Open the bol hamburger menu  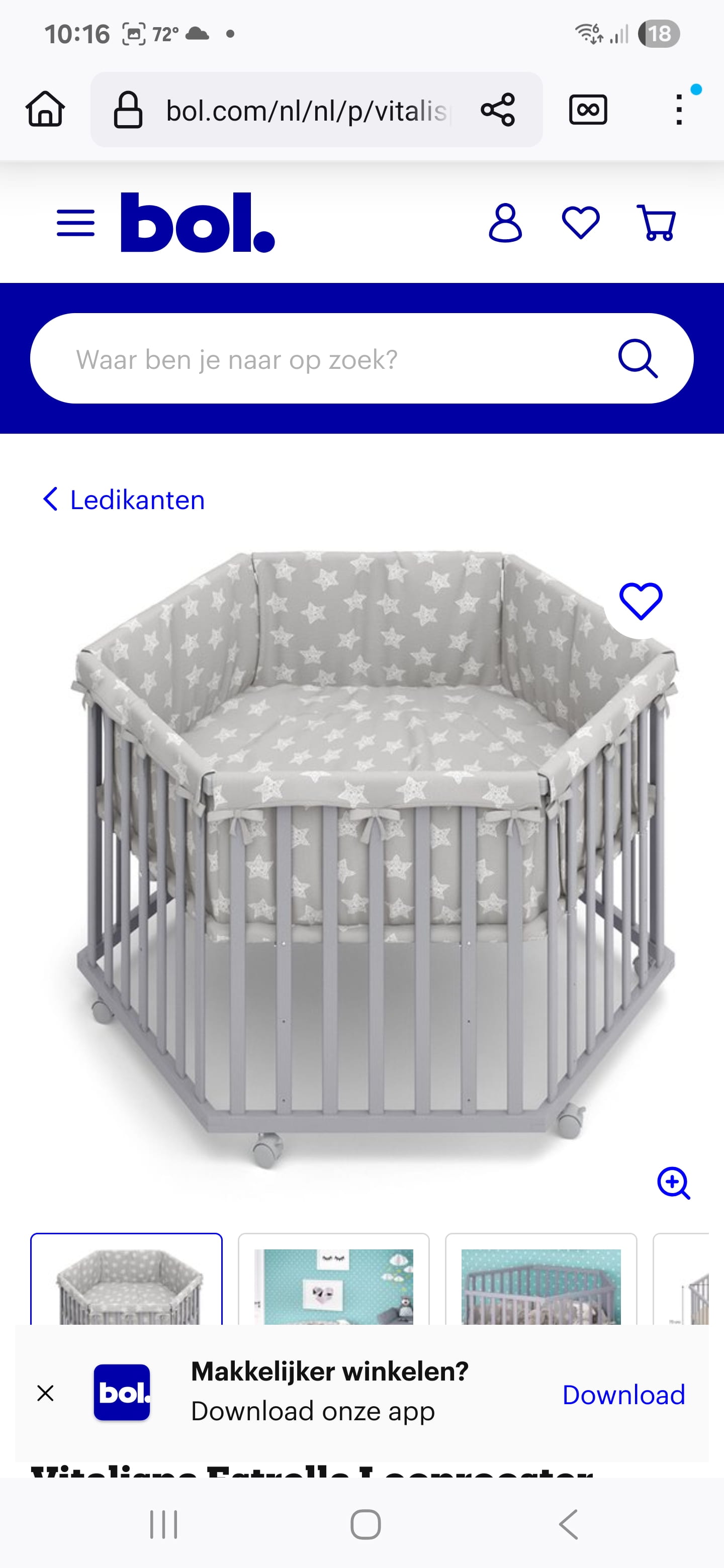(75, 223)
